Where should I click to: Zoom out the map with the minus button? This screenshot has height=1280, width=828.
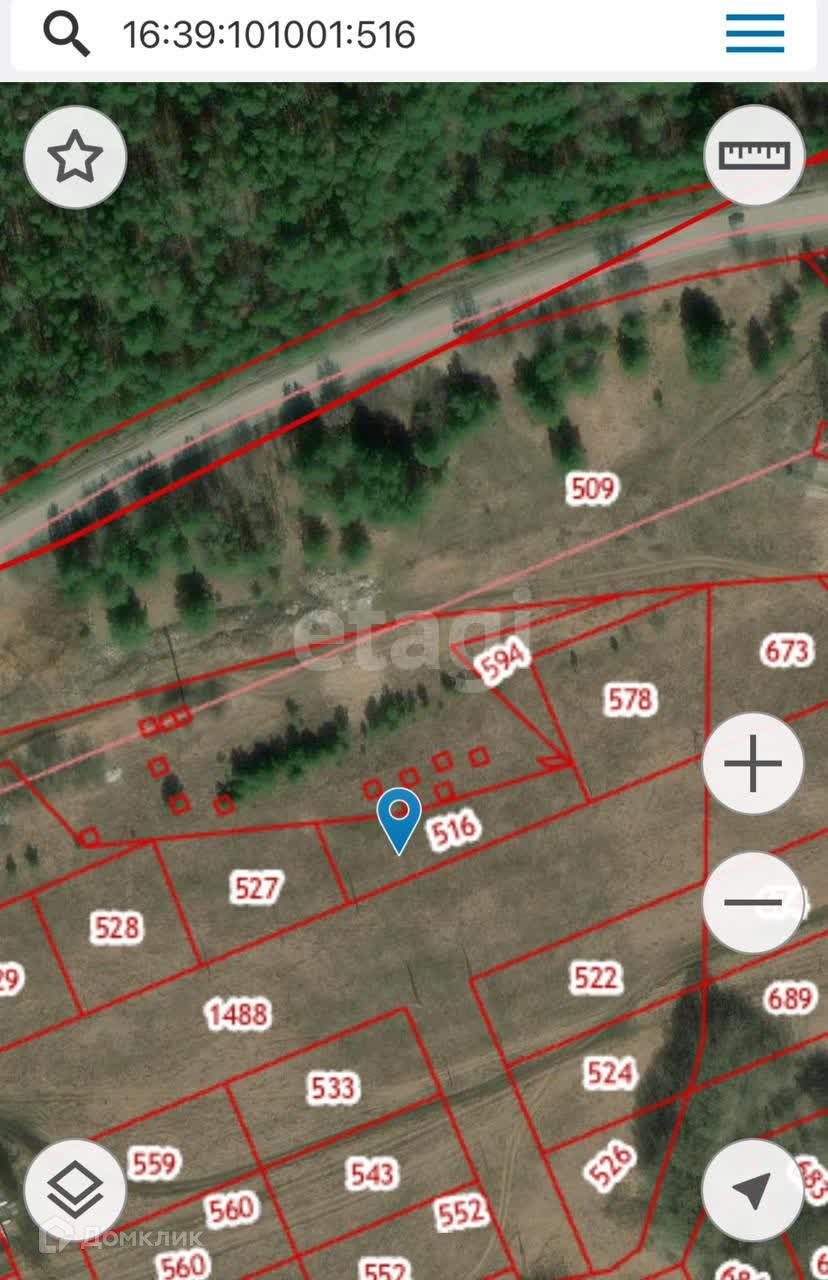(753, 903)
